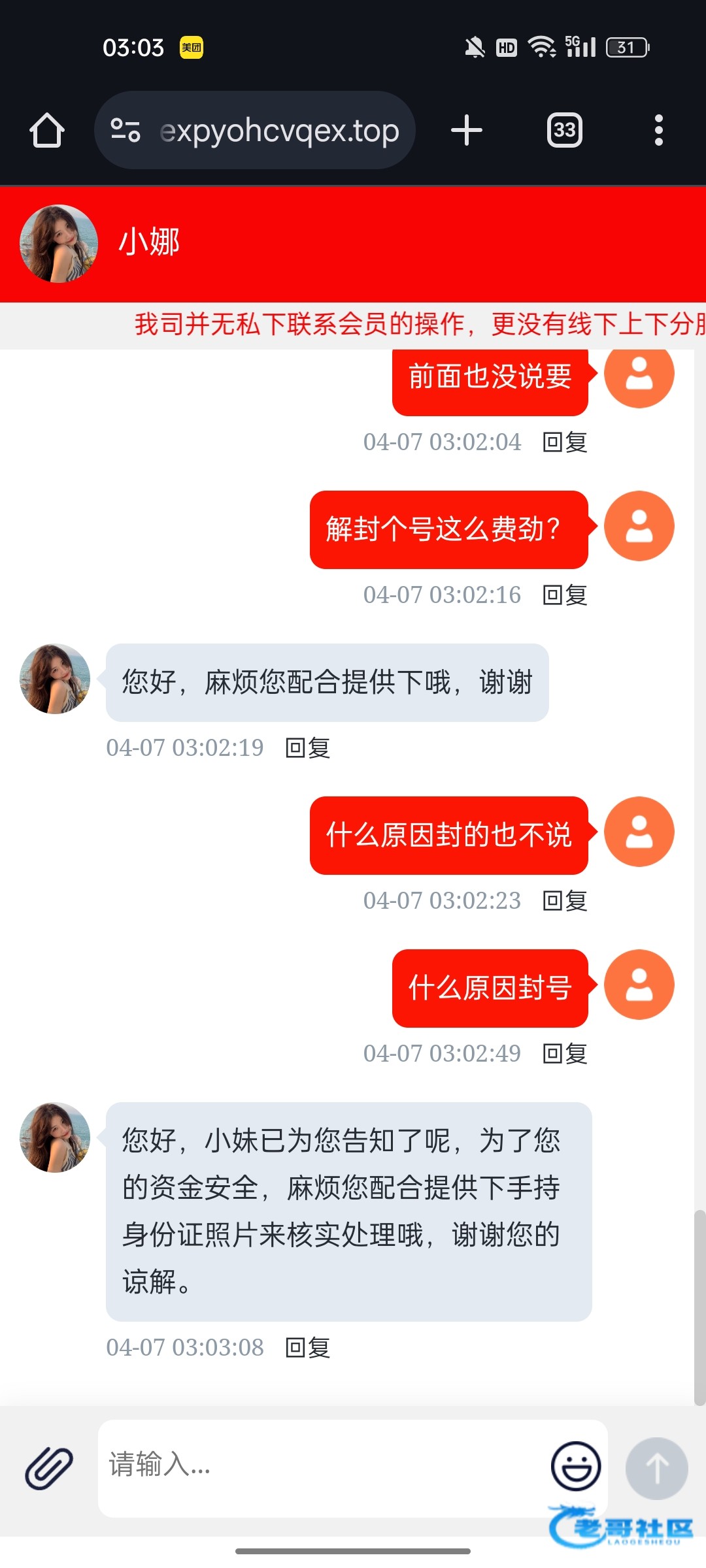Open 小娜's avatar in the header
706x1568 pixels.
tap(59, 244)
